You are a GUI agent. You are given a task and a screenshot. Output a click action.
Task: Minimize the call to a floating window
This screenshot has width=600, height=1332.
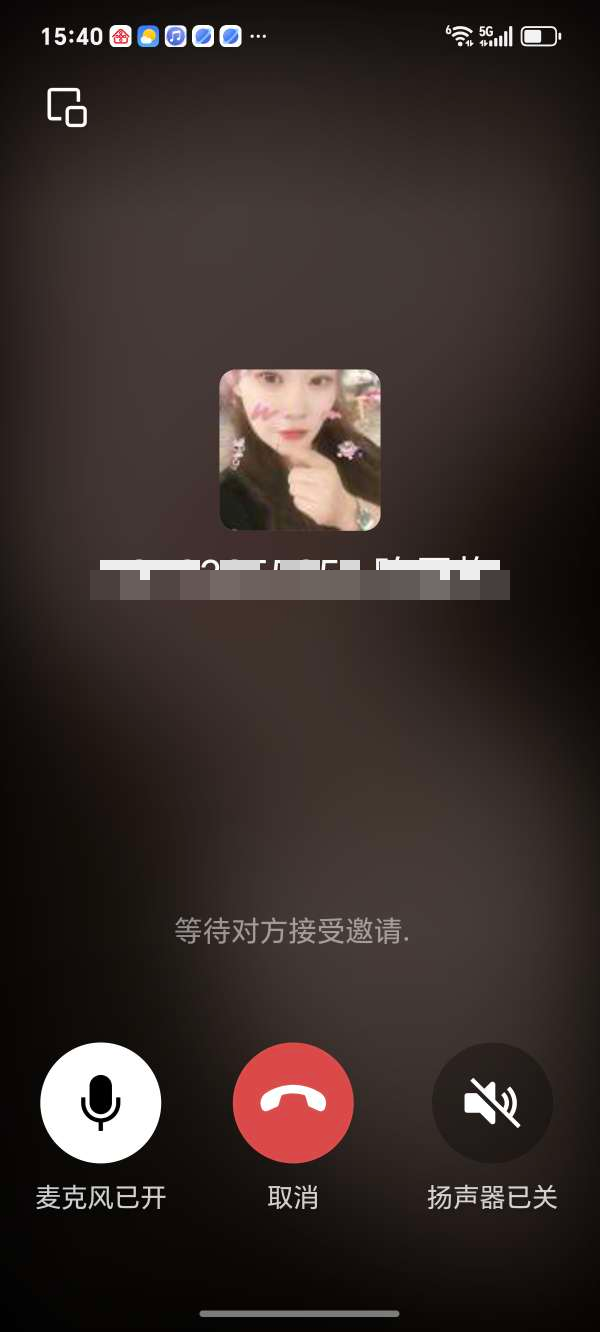[x=67, y=107]
